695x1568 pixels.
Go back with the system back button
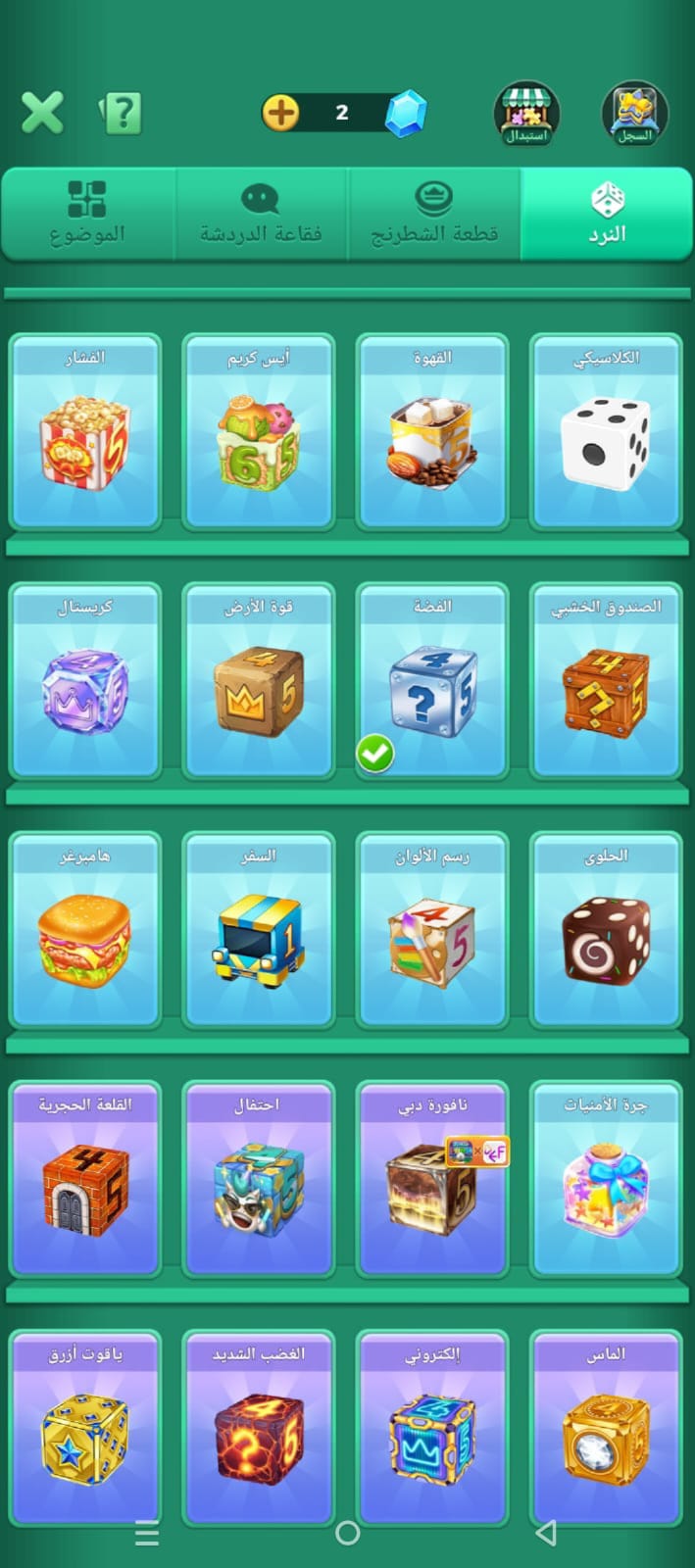pyautogui.click(x=547, y=1533)
